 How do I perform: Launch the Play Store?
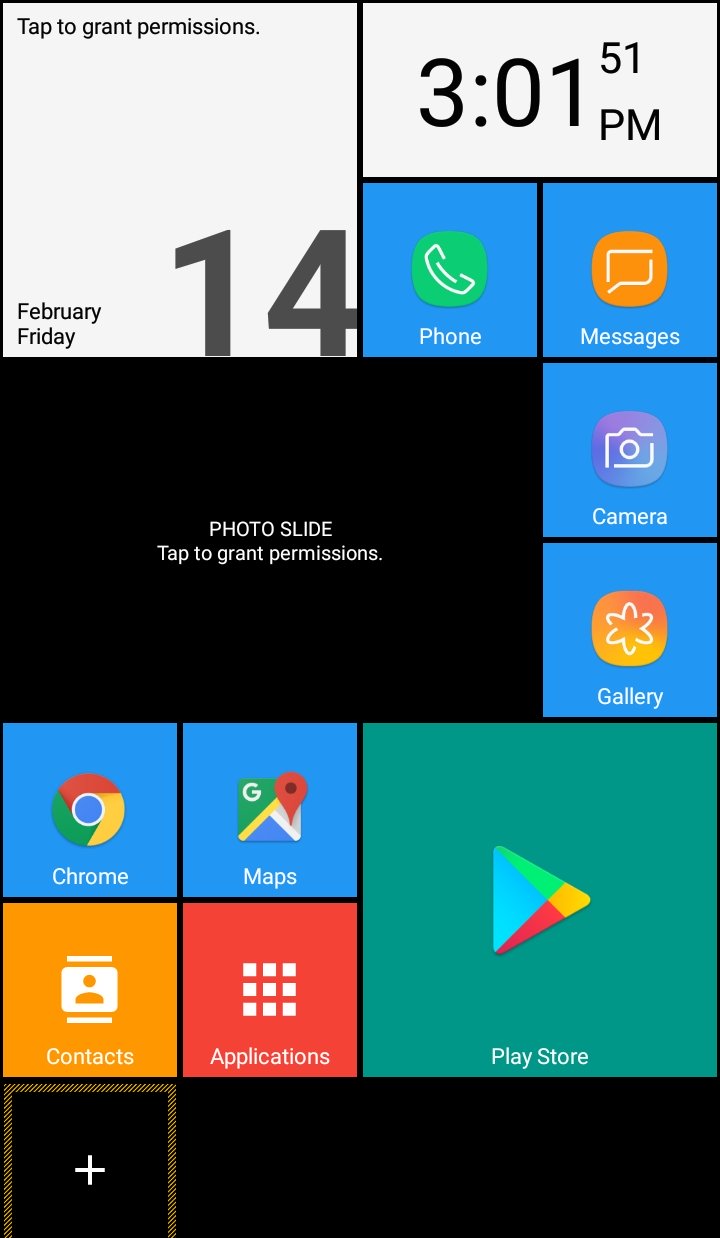[540, 900]
